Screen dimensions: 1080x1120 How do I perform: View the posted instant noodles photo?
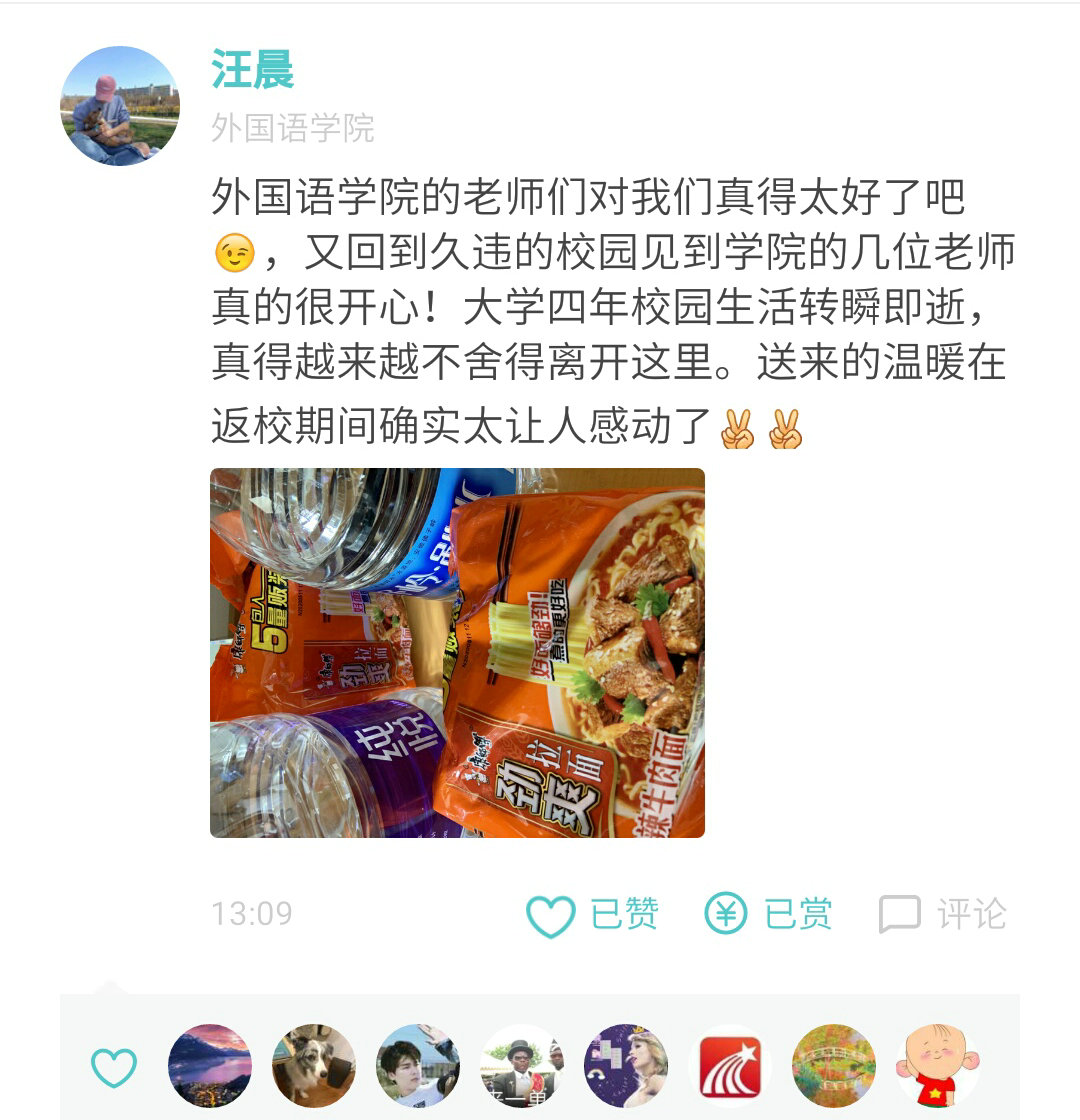[457, 652]
